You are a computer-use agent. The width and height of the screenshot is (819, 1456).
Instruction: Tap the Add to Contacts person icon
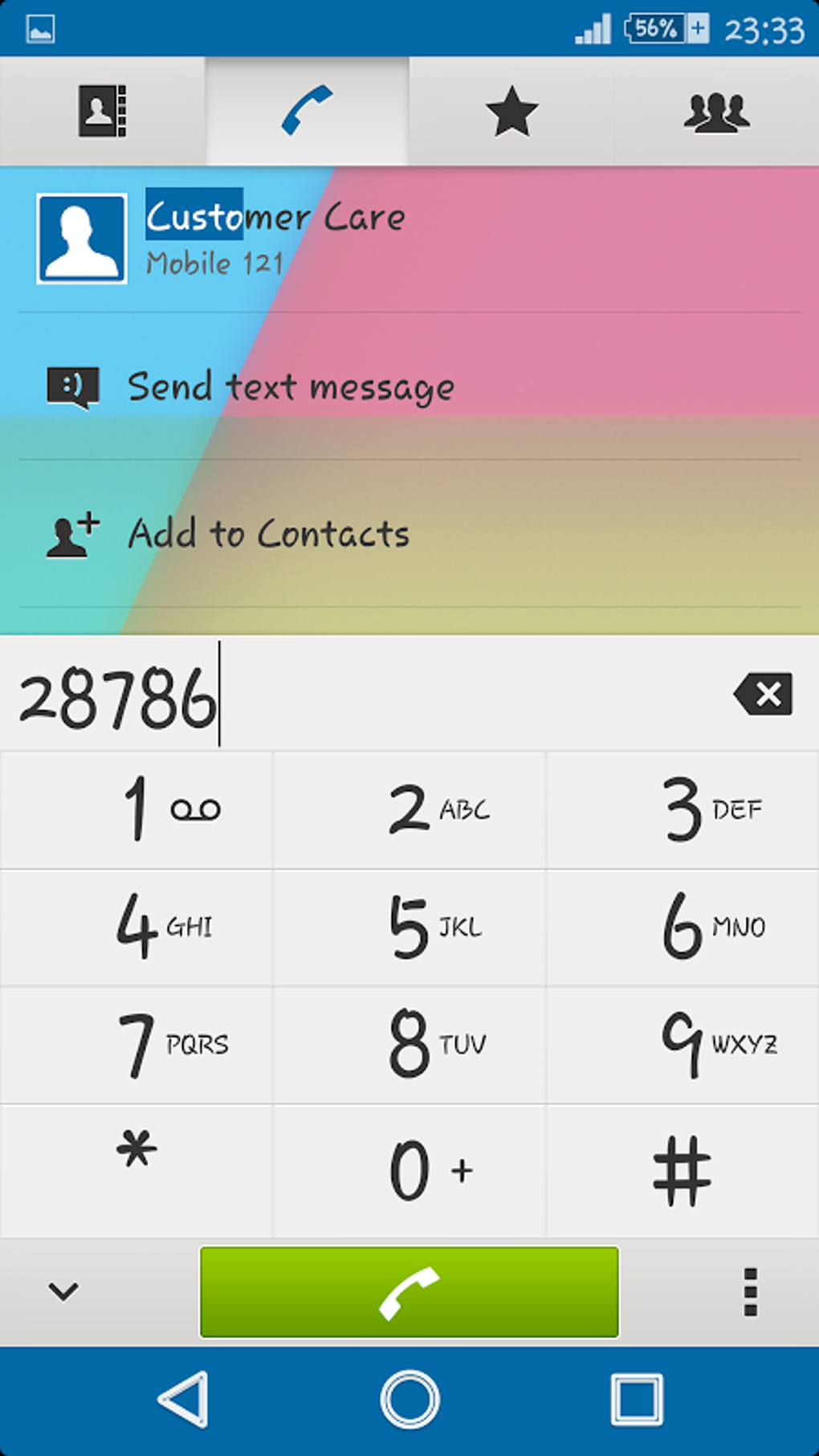pos(71,532)
